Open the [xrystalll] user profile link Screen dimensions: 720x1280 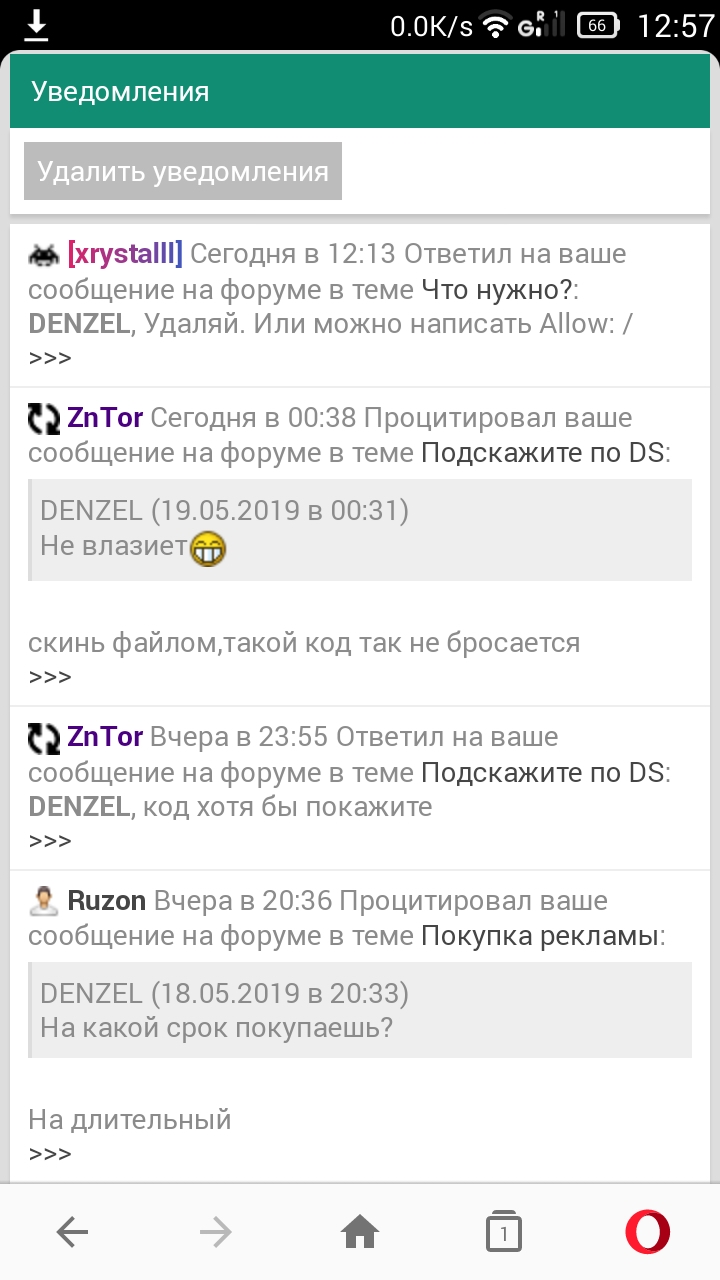[125, 254]
